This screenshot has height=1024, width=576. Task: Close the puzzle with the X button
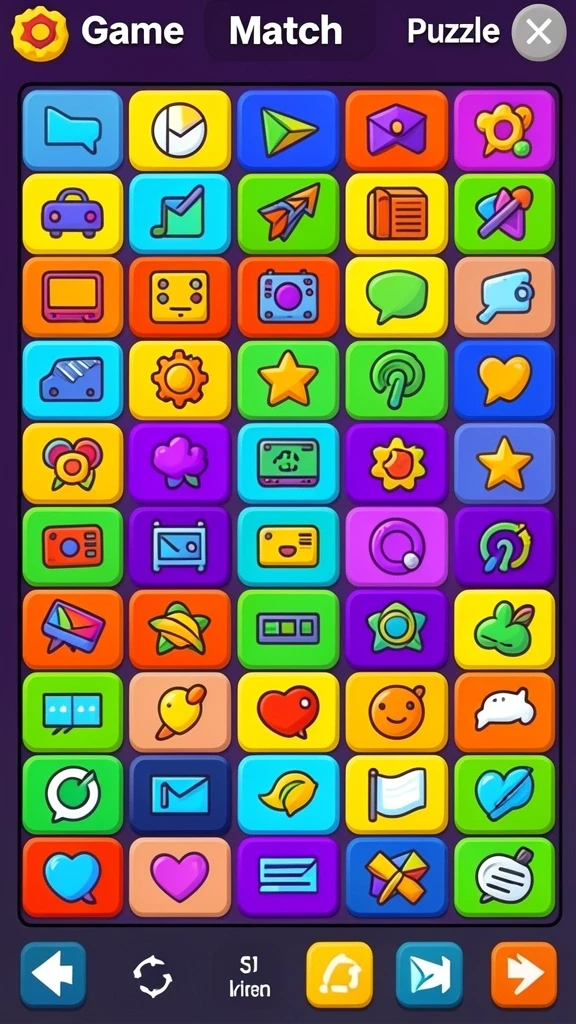(x=539, y=32)
